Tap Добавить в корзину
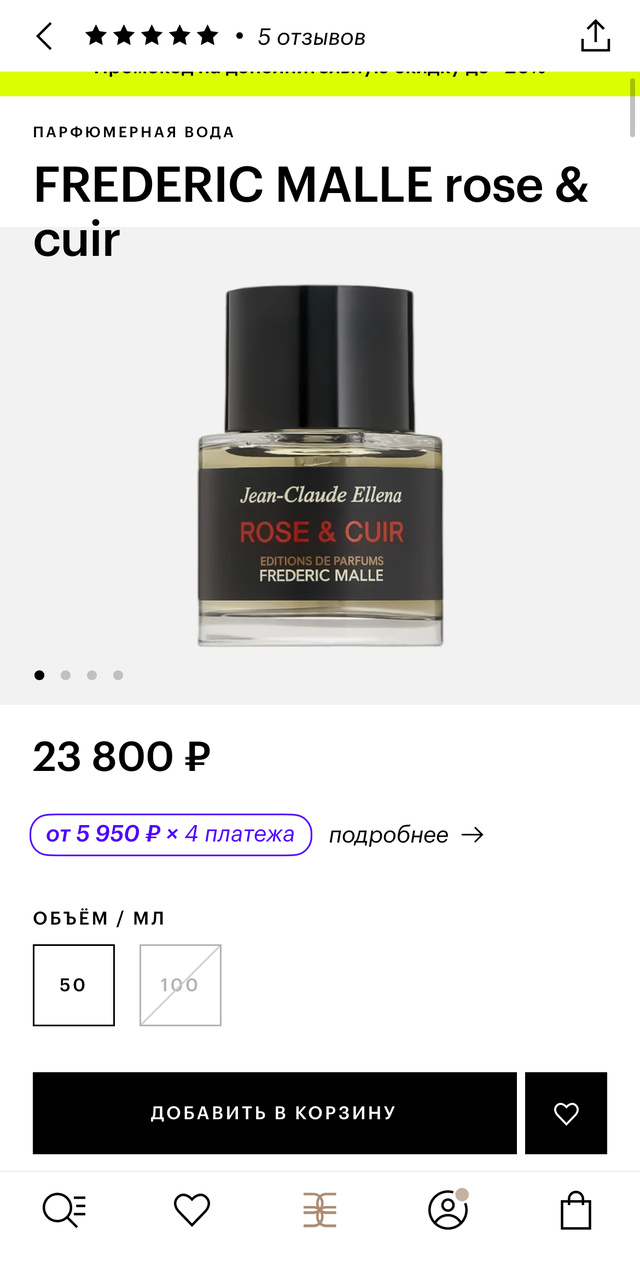The width and height of the screenshot is (640, 1280). (x=274, y=1113)
